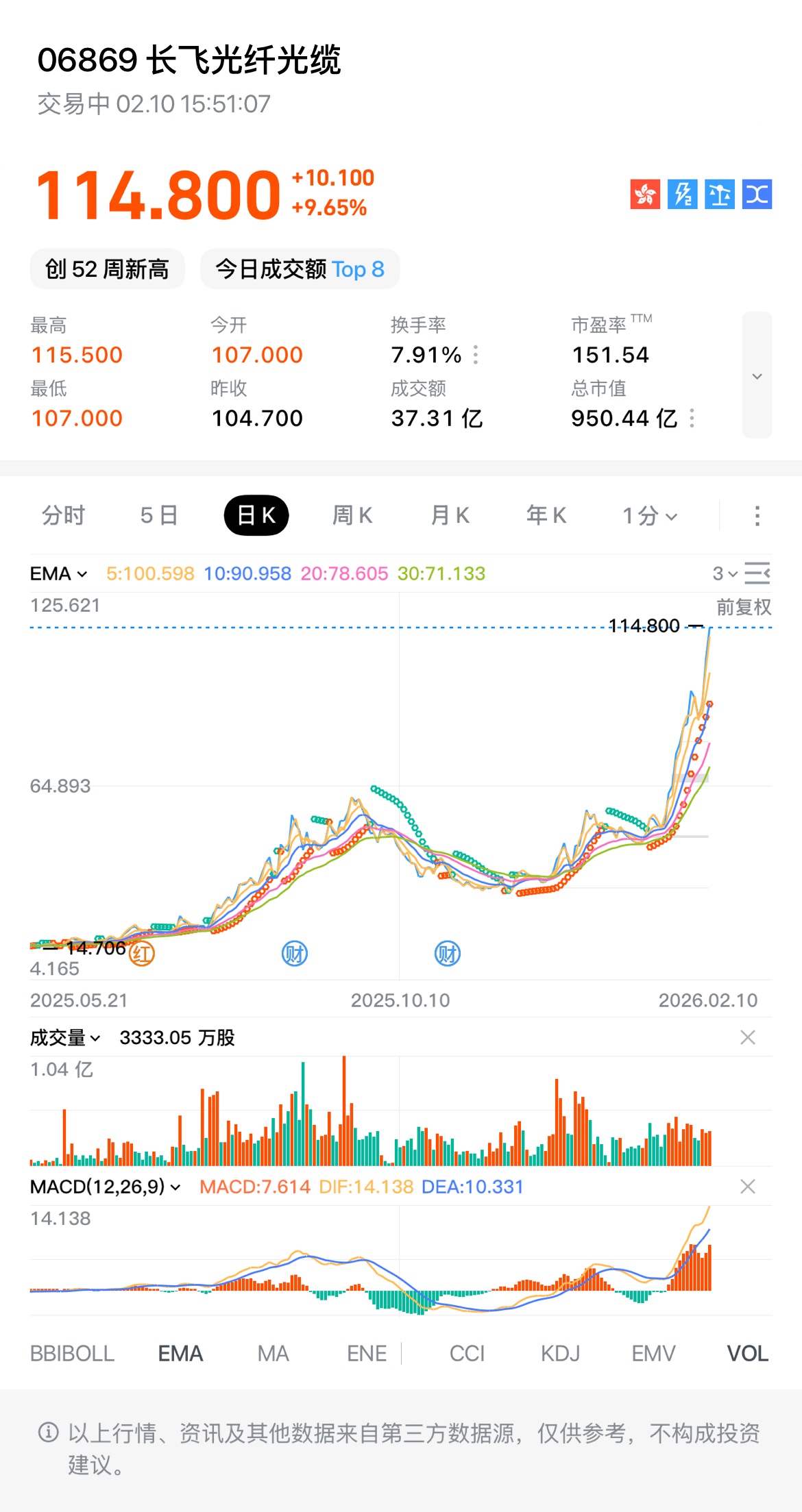Screen dimensions: 802x1512
Task: Select the 5日 chart tab
Action: [159, 515]
